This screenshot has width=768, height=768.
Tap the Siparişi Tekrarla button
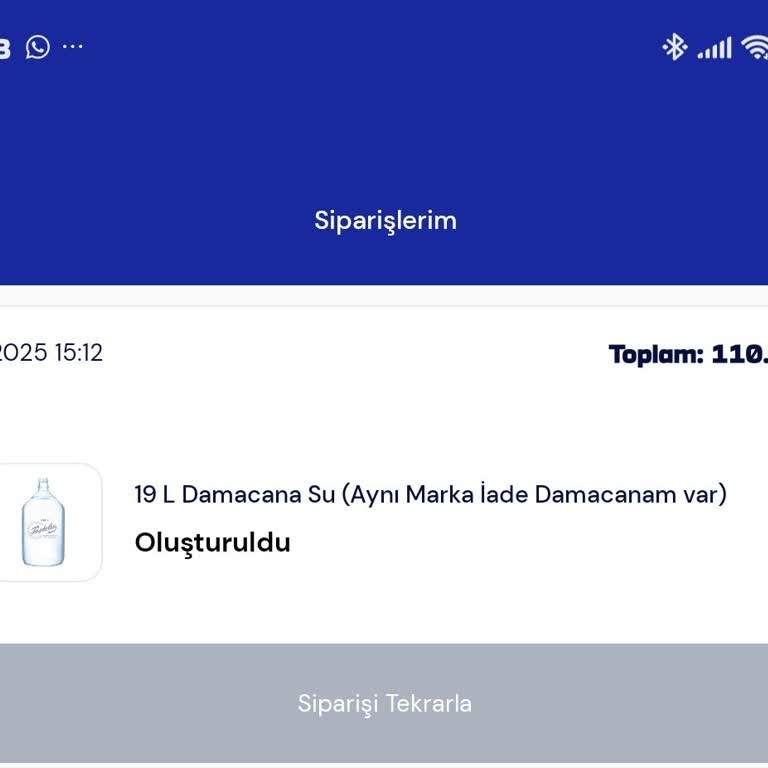tap(384, 703)
